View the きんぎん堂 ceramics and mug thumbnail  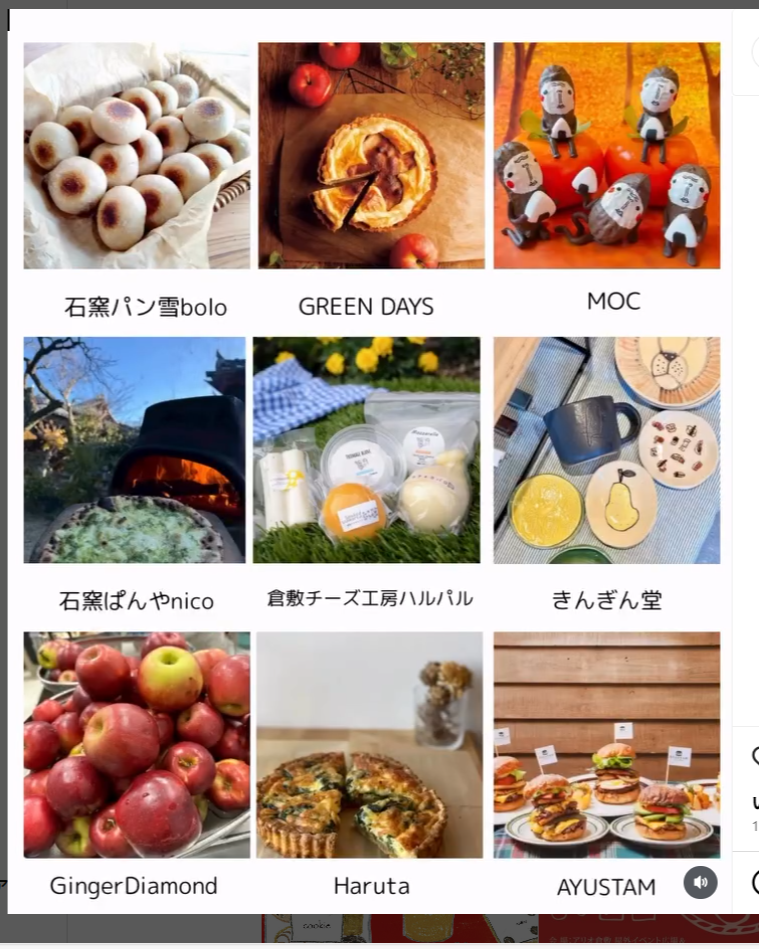606,450
